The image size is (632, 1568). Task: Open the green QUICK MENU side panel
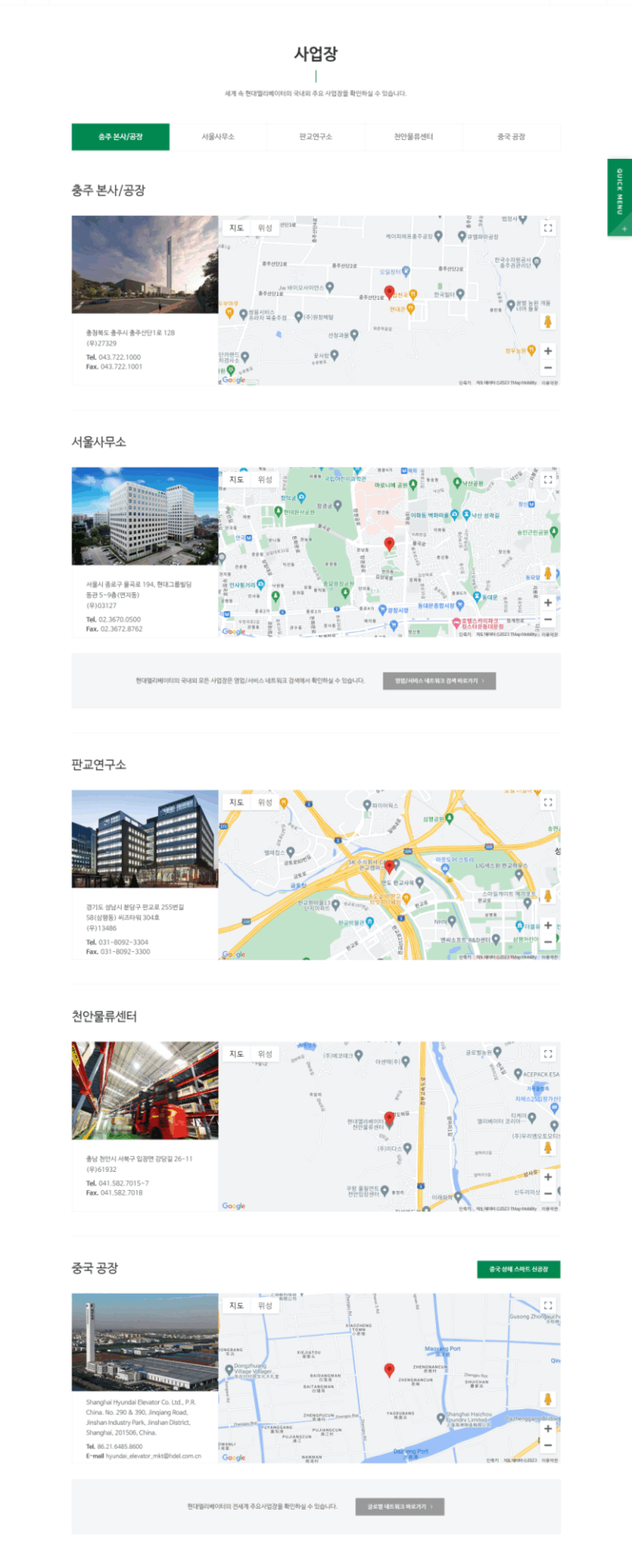click(620, 198)
